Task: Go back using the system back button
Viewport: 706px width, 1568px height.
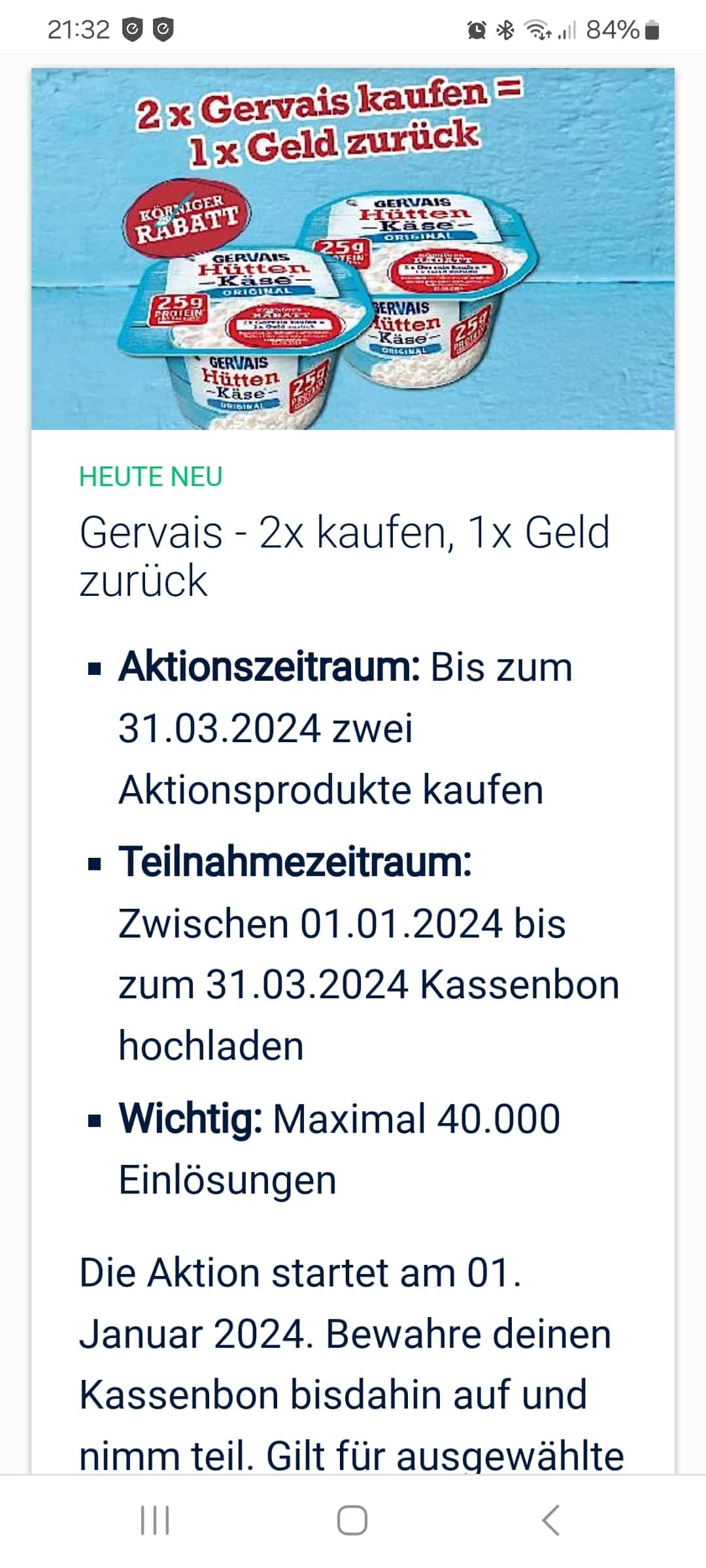Action: coord(551,1520)
